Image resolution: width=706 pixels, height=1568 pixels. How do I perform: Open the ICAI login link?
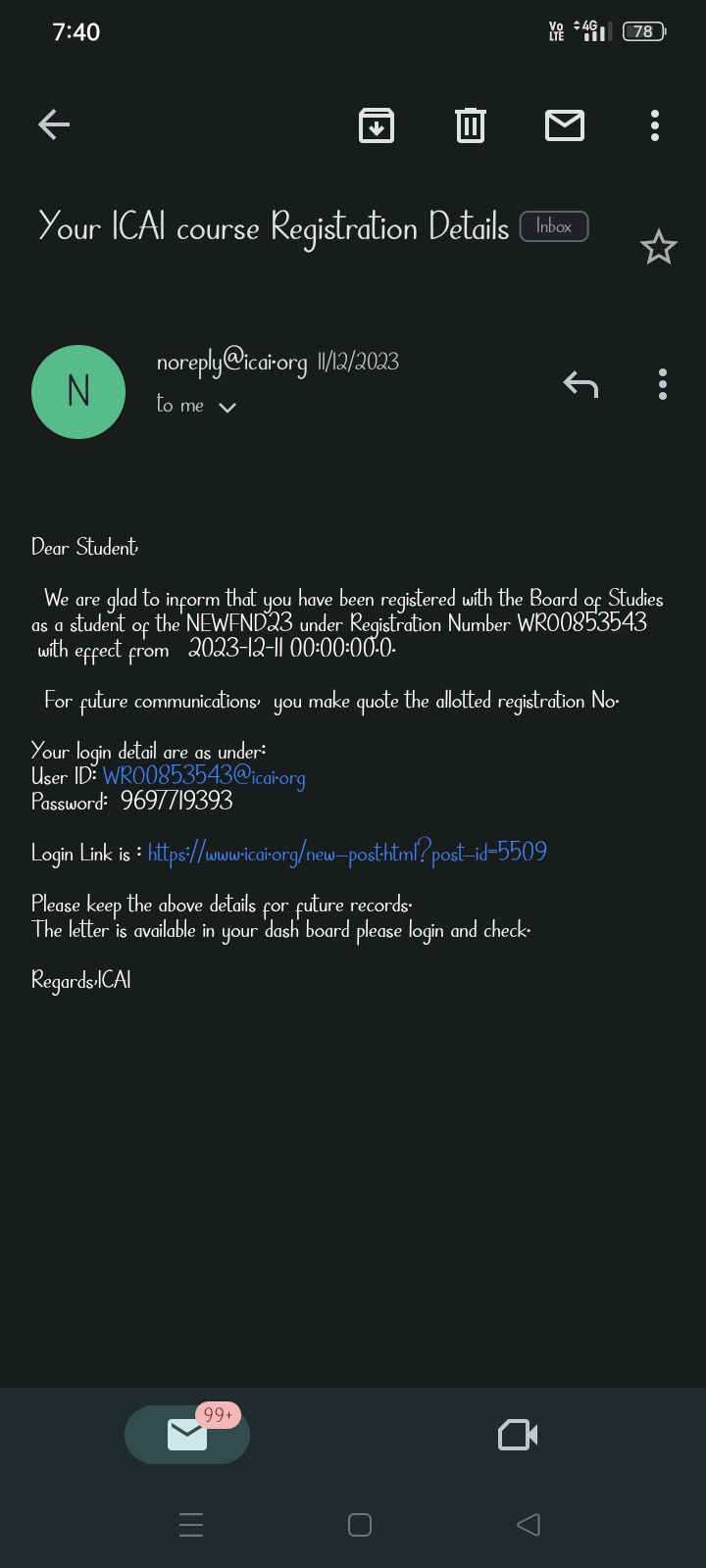347,853
